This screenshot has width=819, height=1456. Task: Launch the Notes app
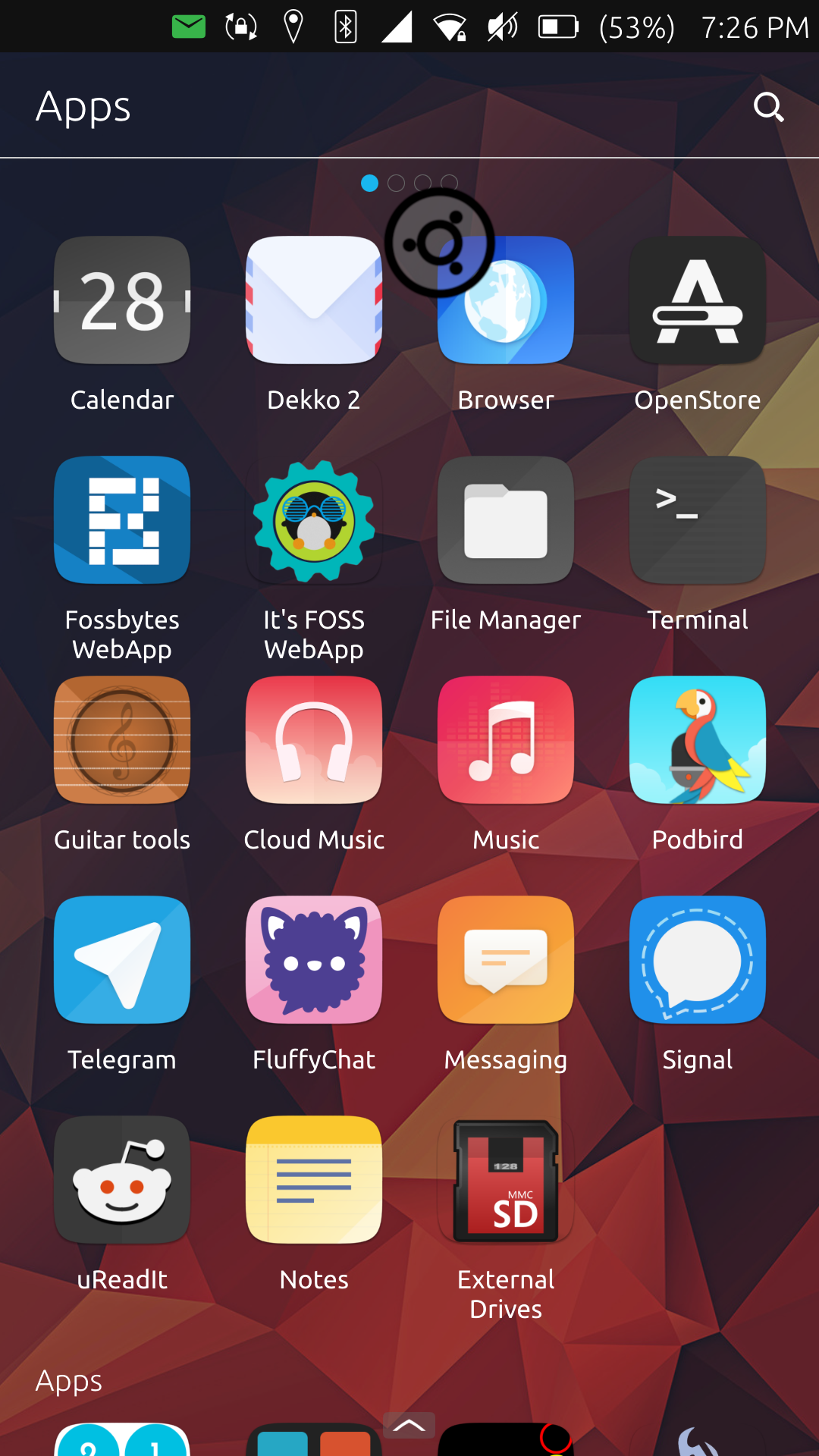click(314, 1180)
